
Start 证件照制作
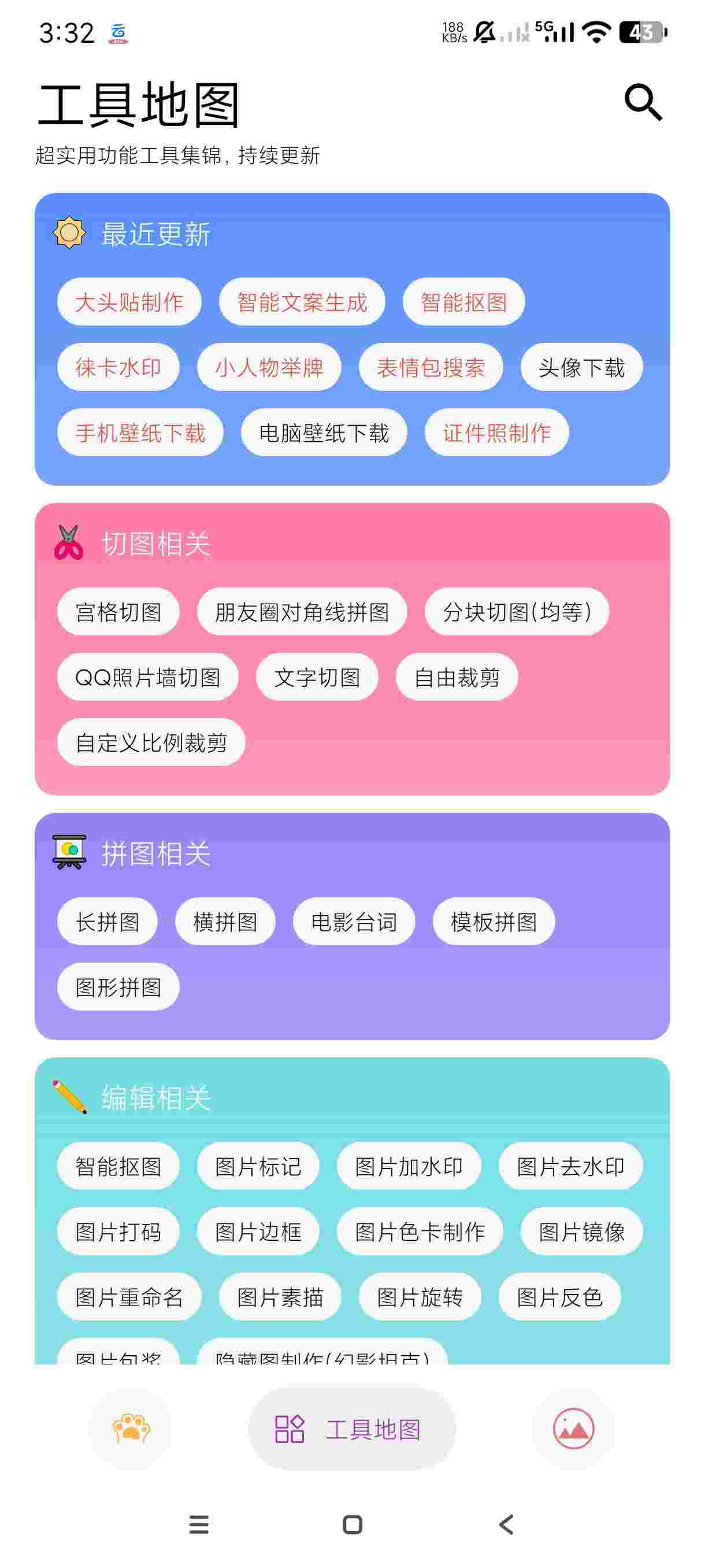click(x=496, y=433)
